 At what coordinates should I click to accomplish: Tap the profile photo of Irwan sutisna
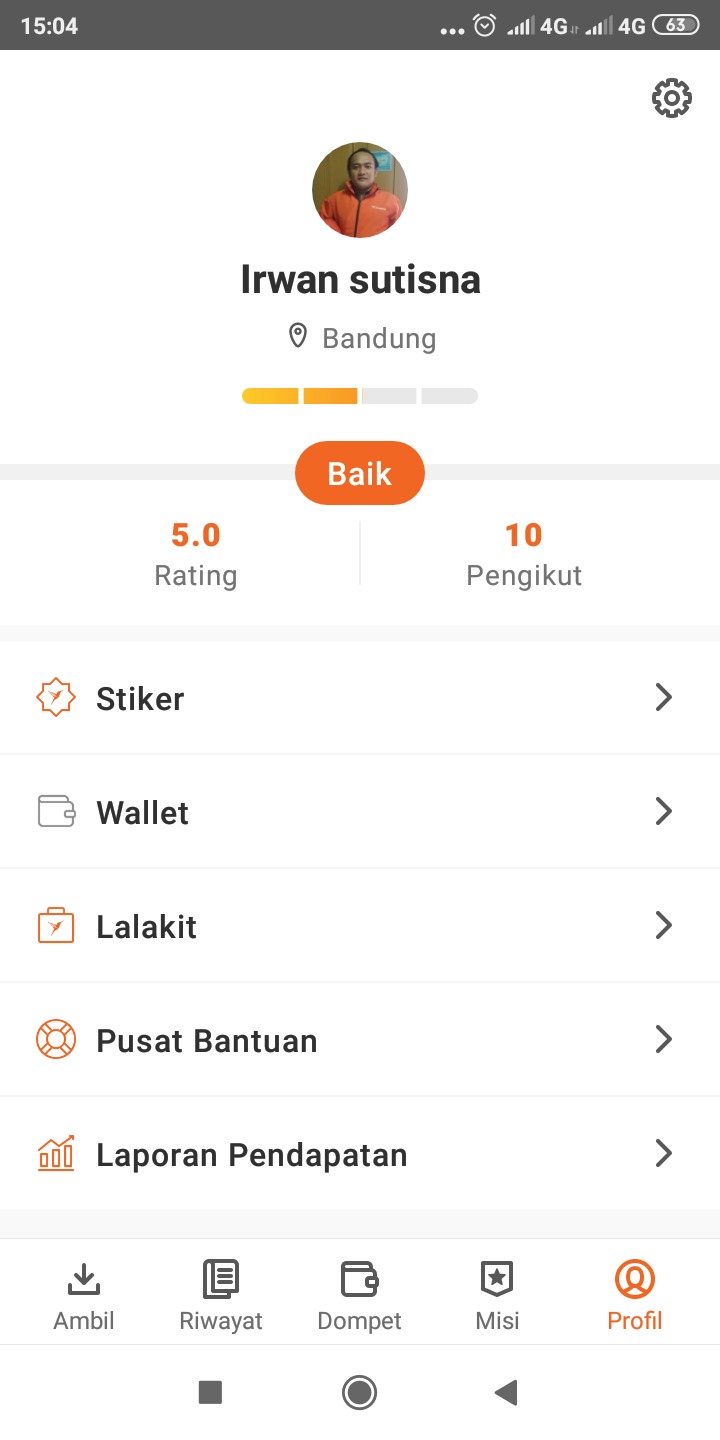[x=360, y=190]
